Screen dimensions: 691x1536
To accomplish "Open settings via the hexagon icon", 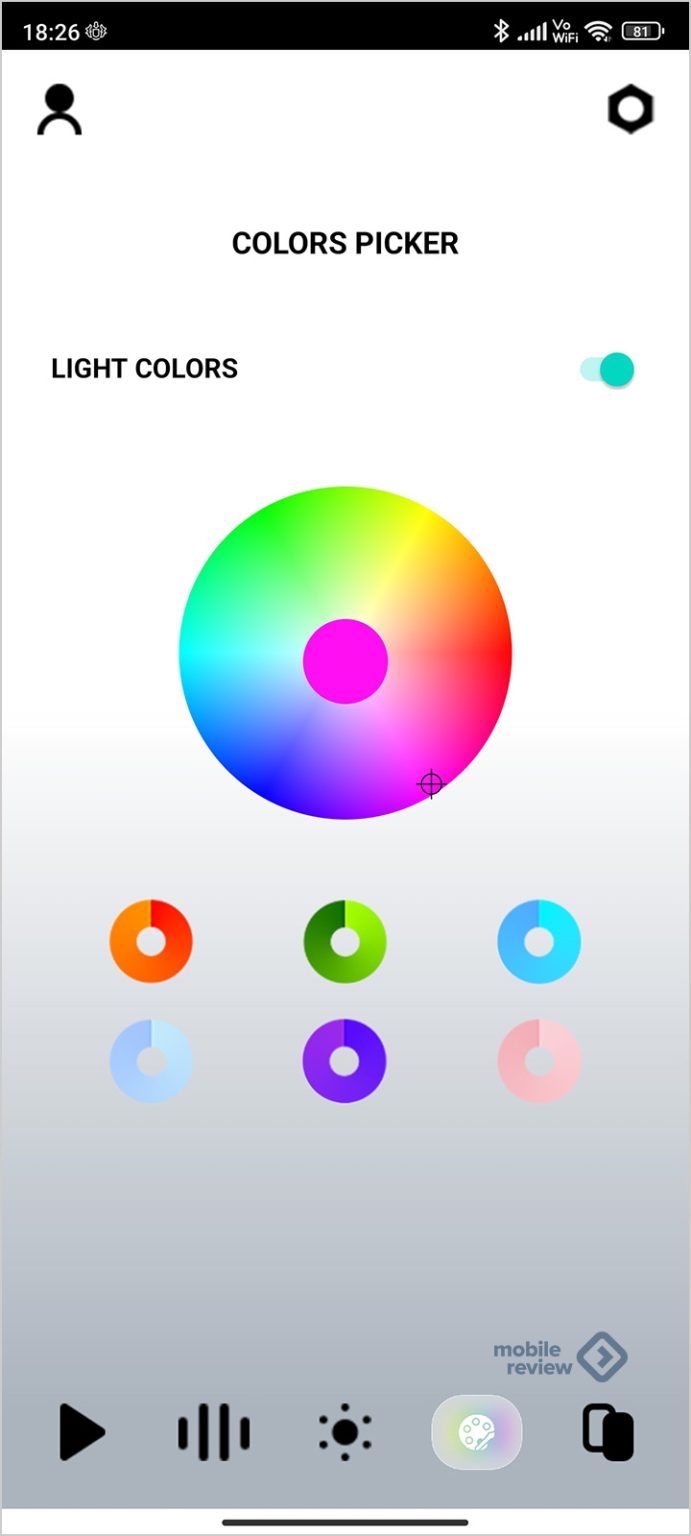I will coord(630,109).
